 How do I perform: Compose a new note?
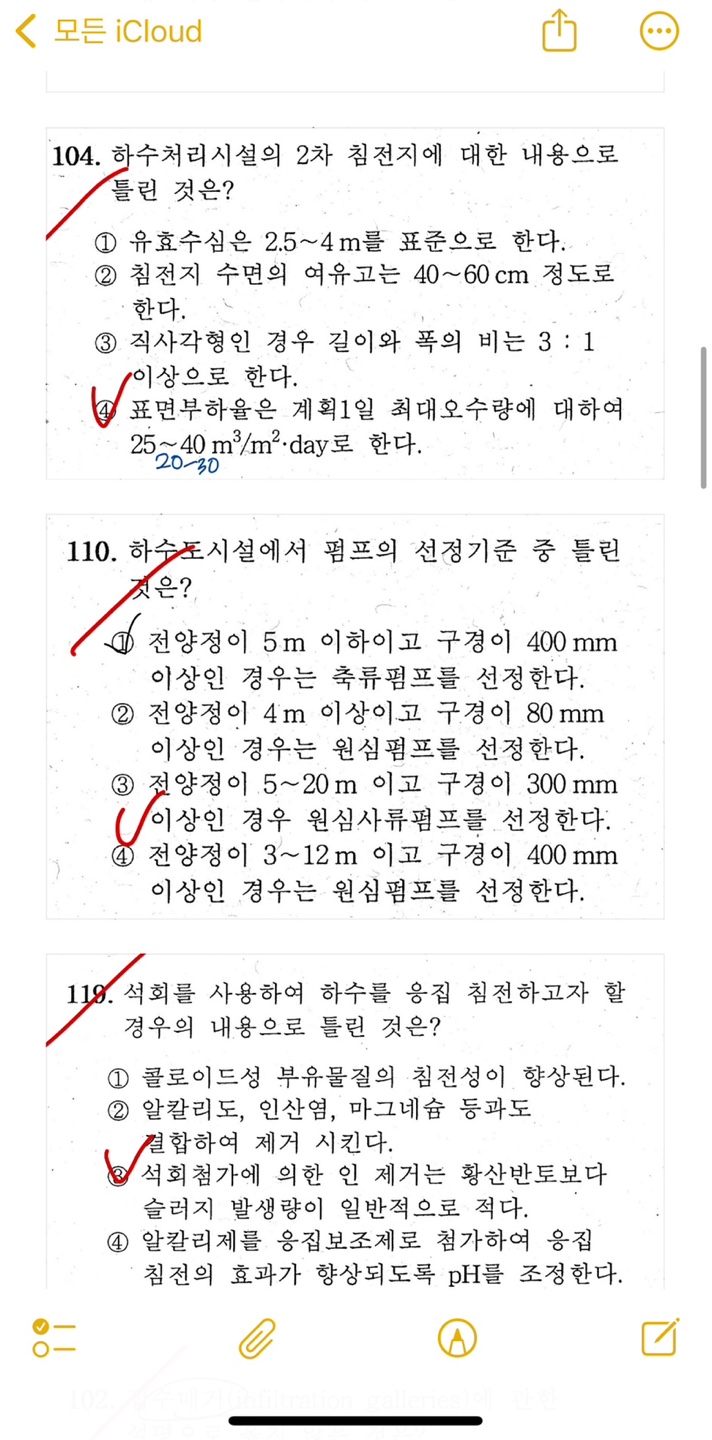click(x=660, y=1337)
